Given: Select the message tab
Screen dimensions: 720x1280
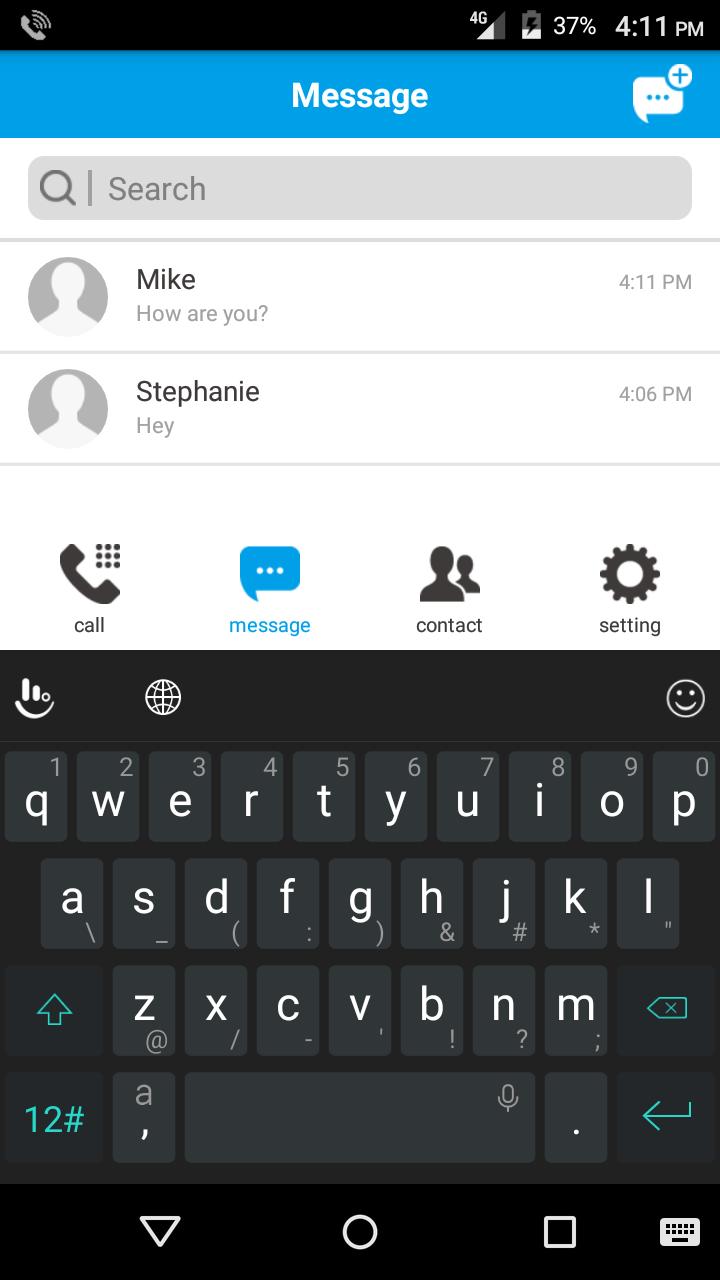Looking at the screenshot, I should click(x=269, y=588).
